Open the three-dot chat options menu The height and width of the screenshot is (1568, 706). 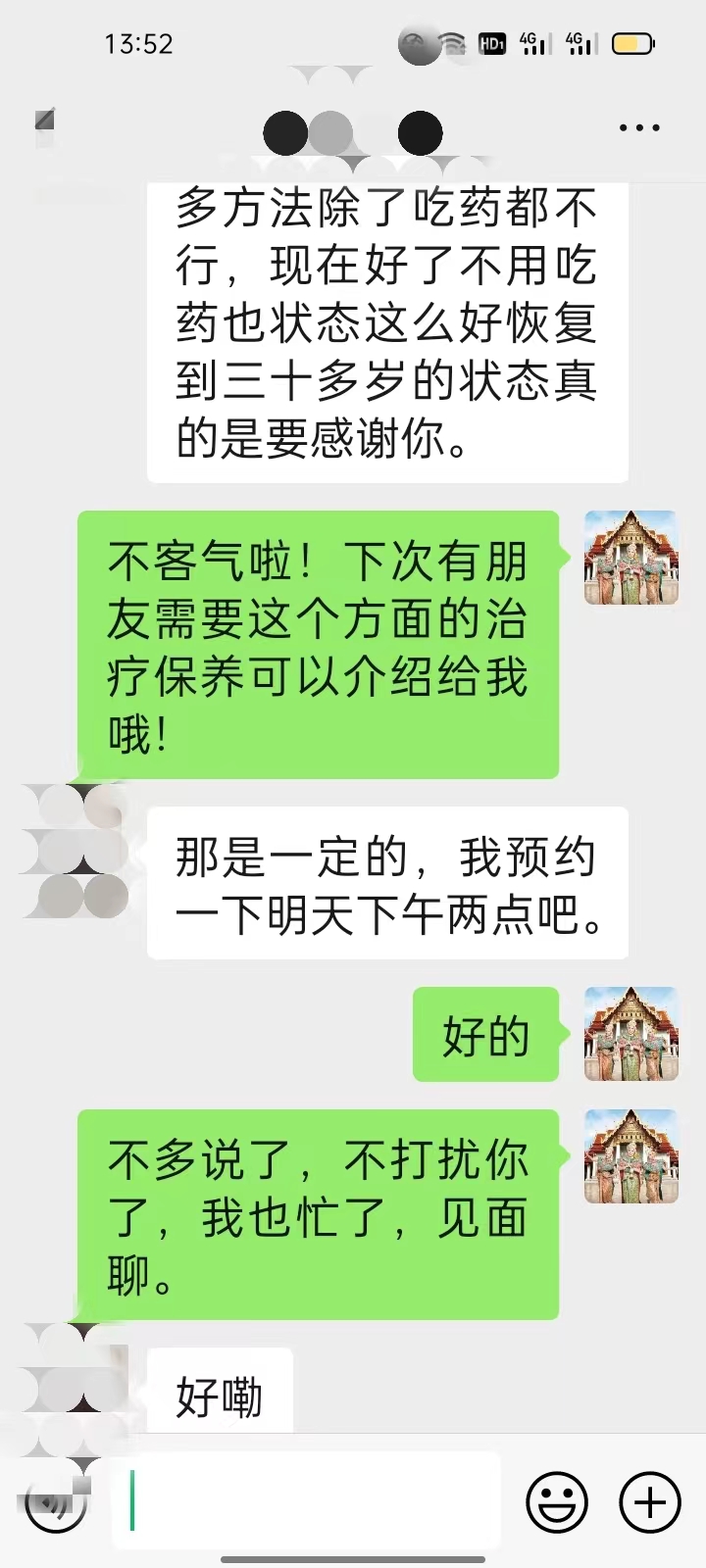[639, 128]
